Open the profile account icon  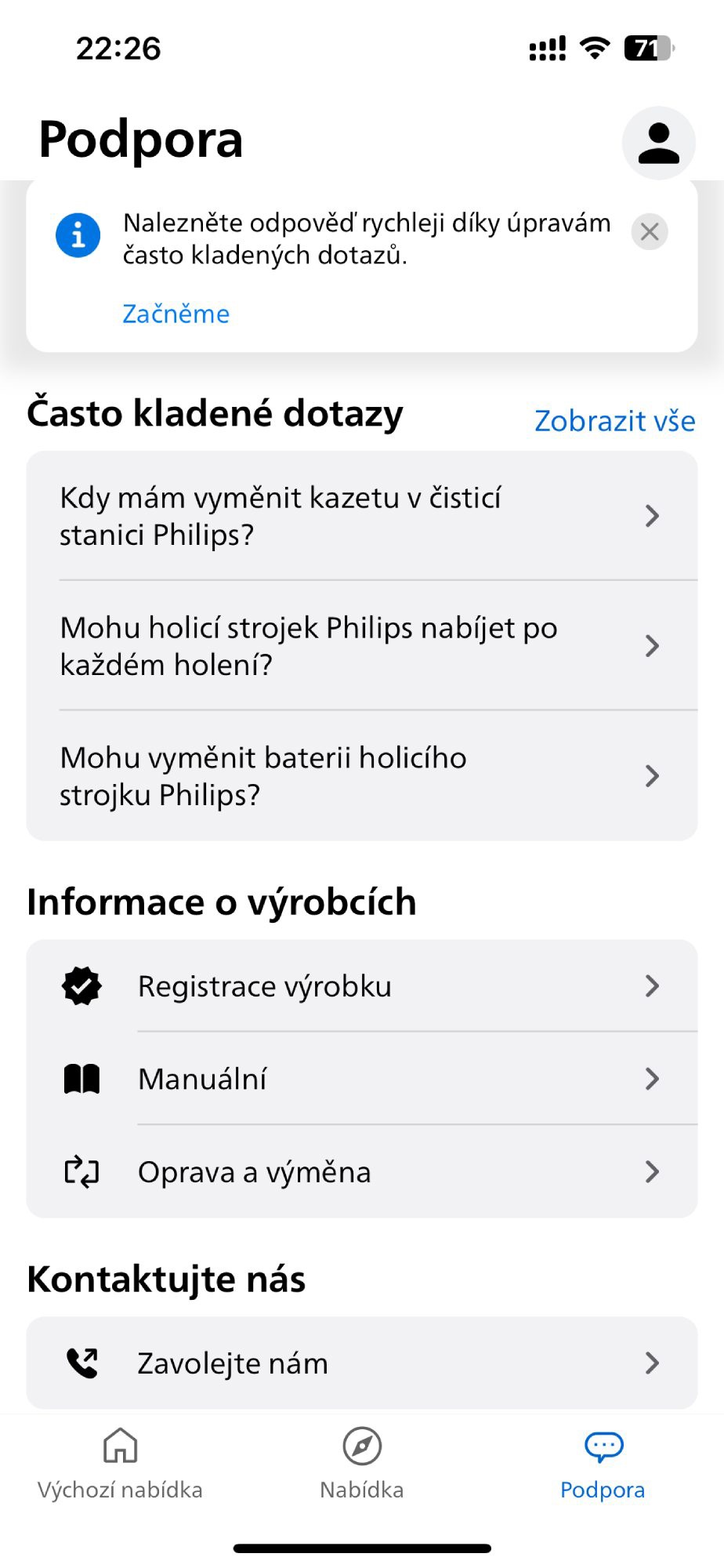(x=658, y=143)
